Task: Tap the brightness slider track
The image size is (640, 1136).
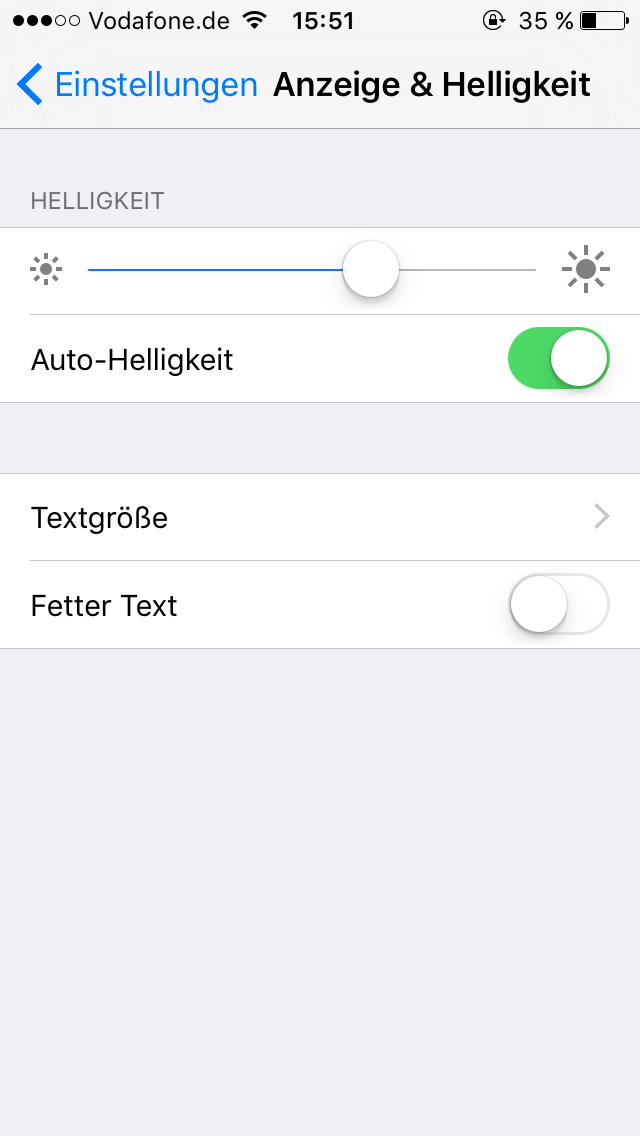Action: pyautogui.click(x=312, y=270)
